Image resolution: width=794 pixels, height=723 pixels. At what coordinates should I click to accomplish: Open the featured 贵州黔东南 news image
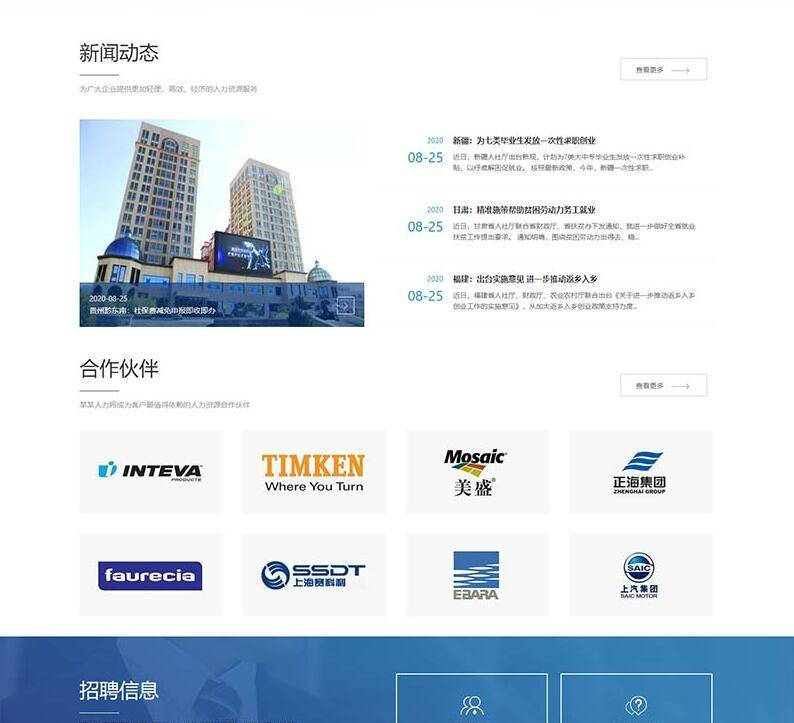[221, 210]
